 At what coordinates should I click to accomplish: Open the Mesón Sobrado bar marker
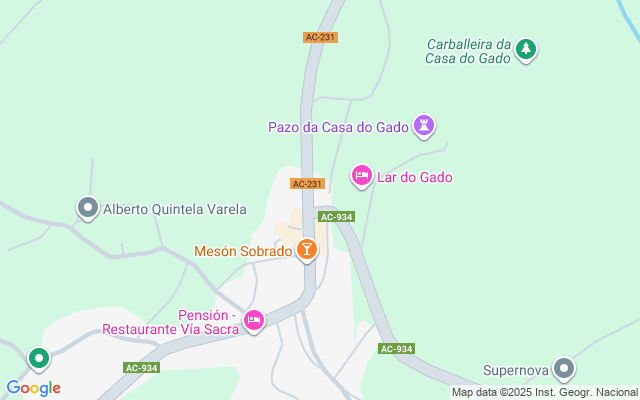[307, 249]
